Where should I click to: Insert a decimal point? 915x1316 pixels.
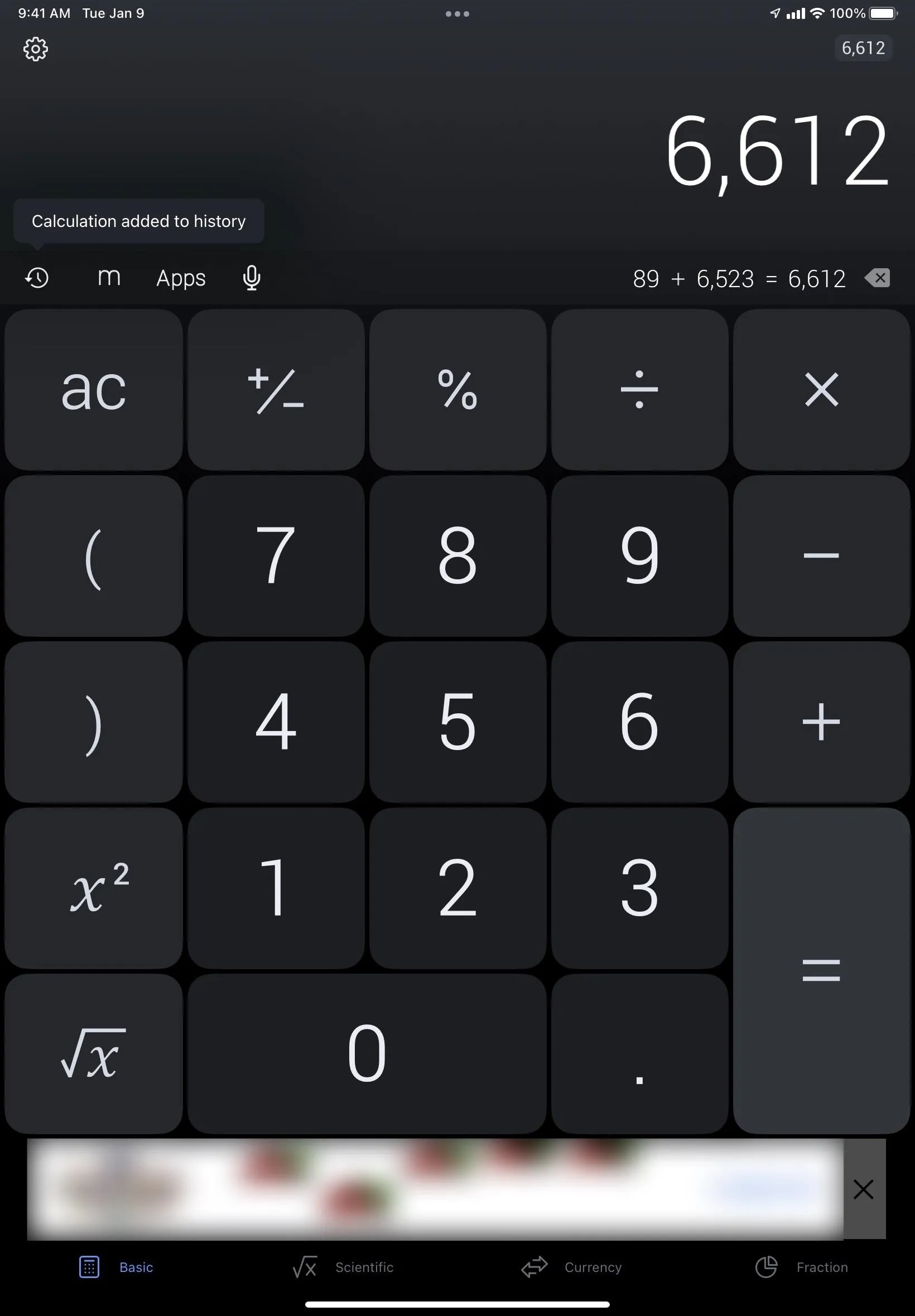coord(639,1053)
